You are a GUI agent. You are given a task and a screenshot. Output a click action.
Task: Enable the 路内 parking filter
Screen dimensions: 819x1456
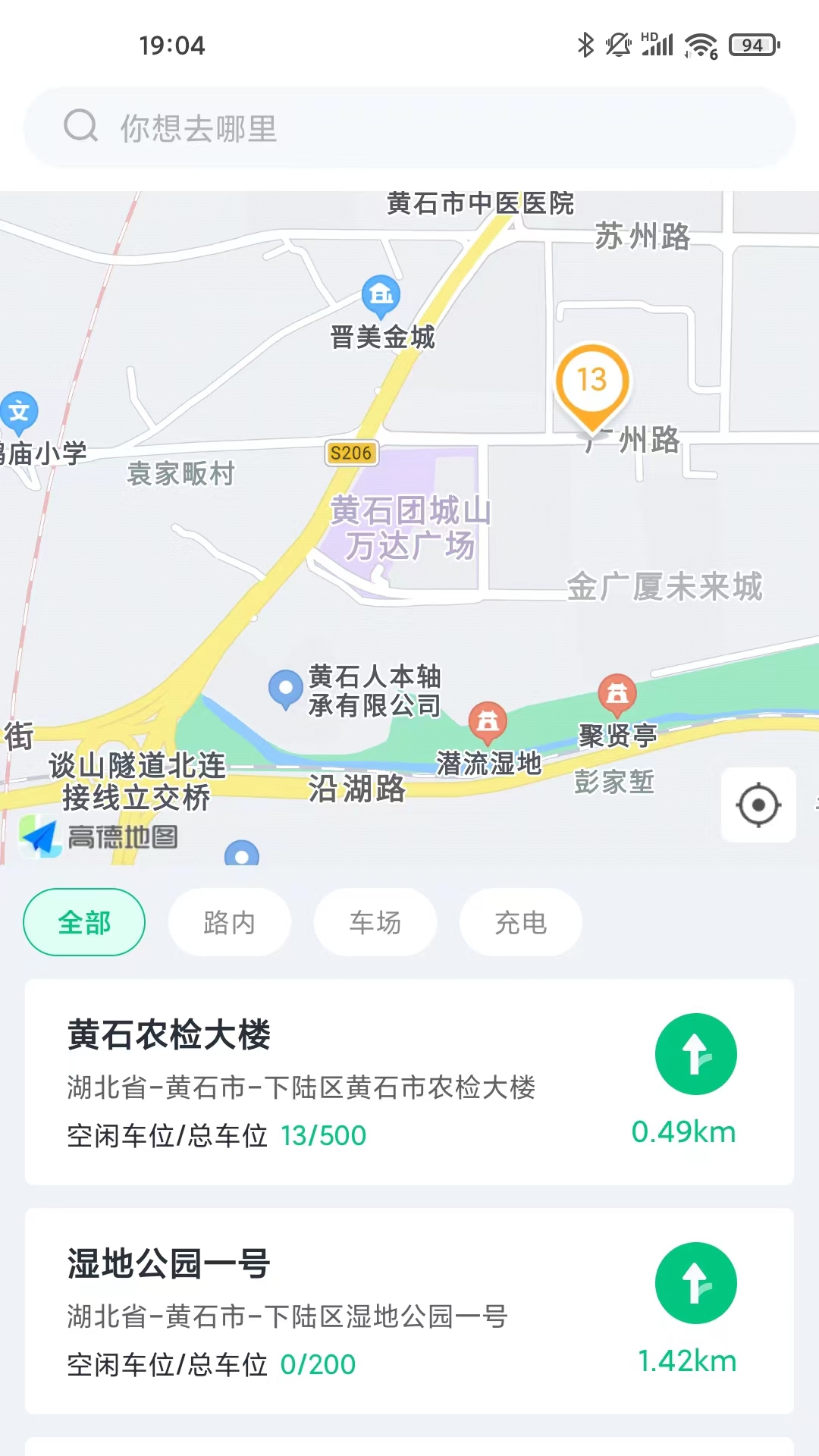coord(229,922)
